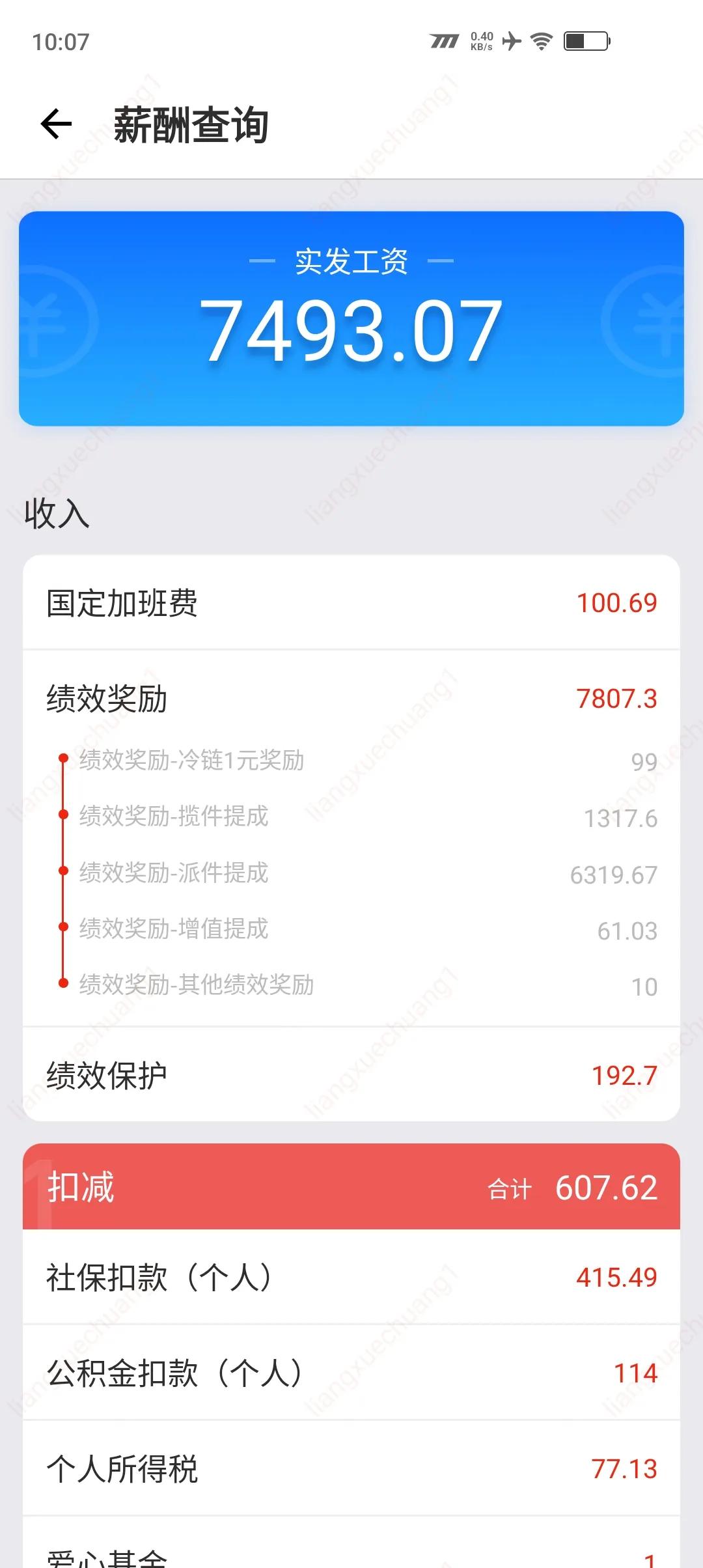Tap the battery icon in status bar
Viewport: 703px width, 1568px height.
tap(585, 40)
